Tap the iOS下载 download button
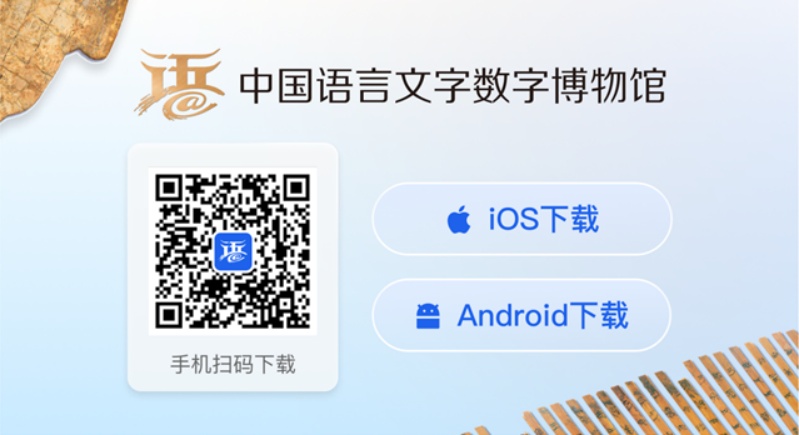This screenshot has width=799, height=435. point(522,219)
